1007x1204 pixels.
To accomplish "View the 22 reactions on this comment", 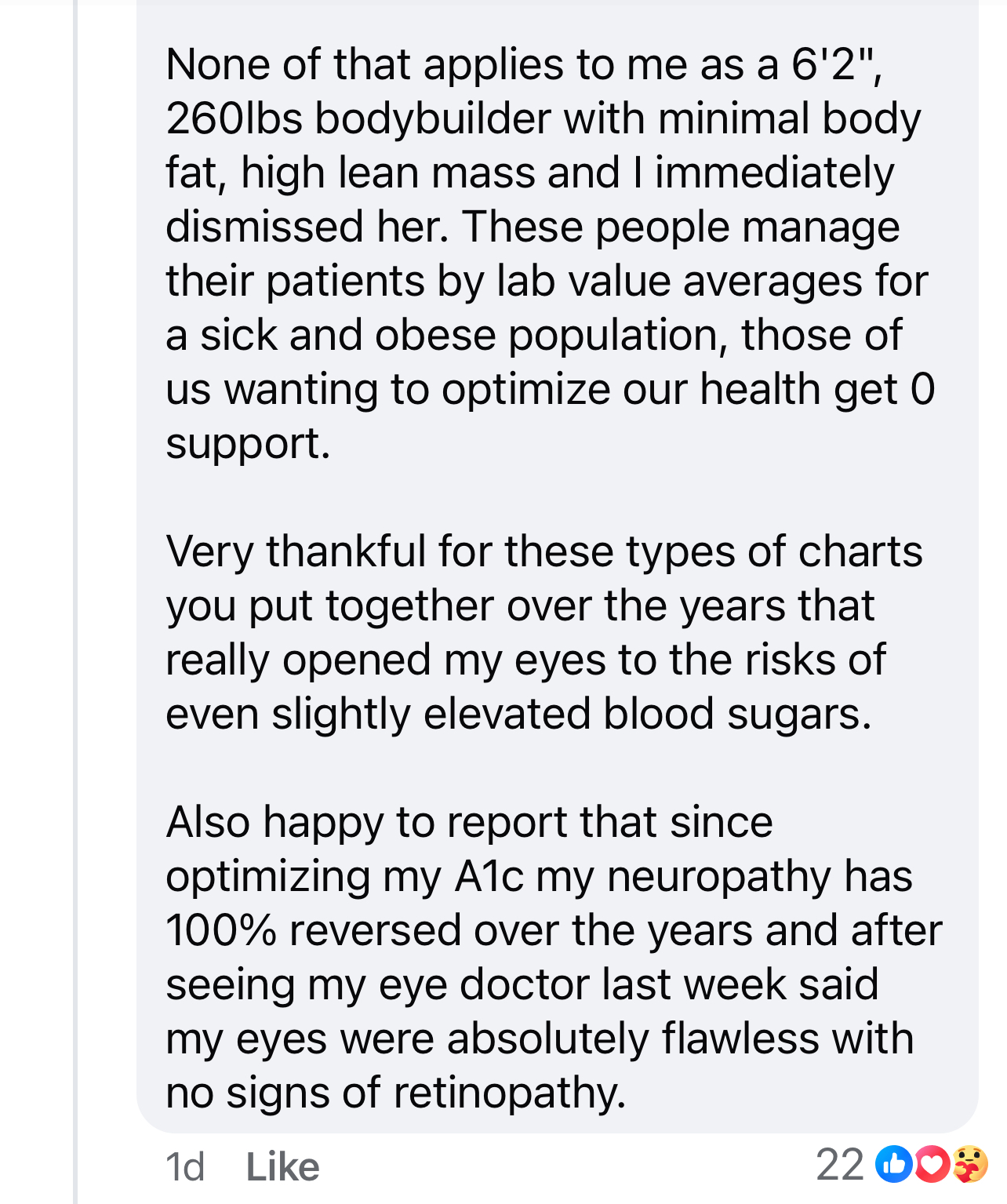I will (900, 1165).
